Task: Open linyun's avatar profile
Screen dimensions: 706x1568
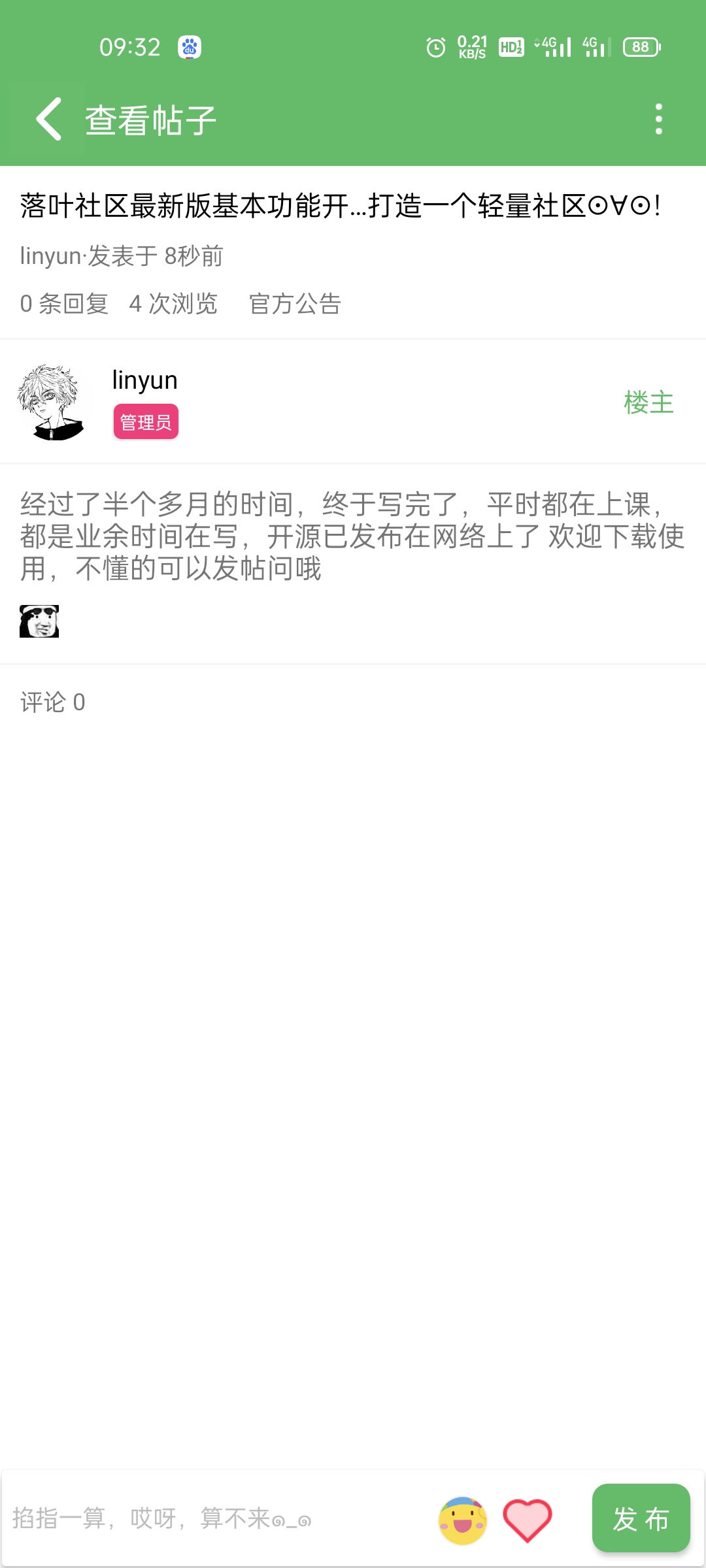Action: tap(51, 402)
